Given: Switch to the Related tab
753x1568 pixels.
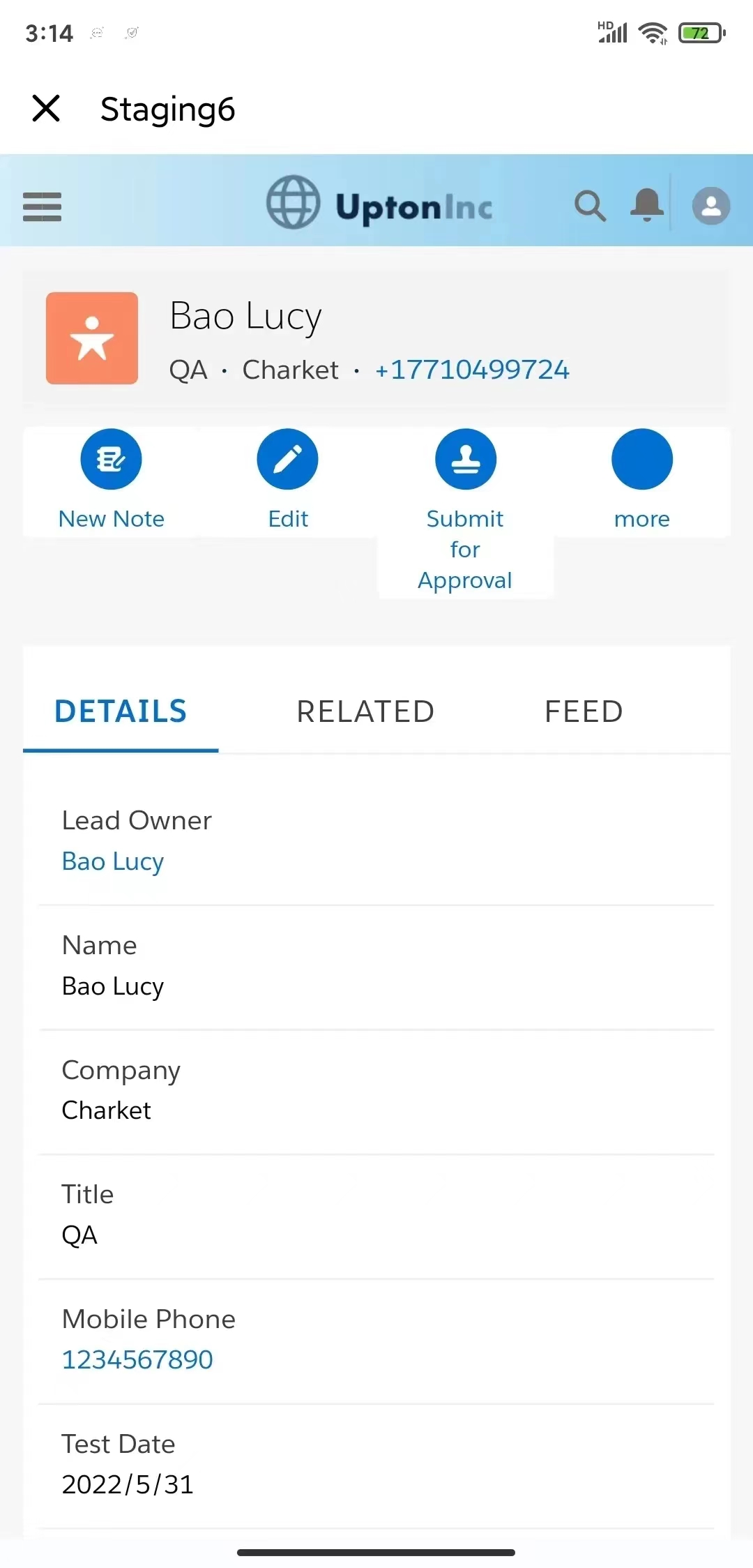Looking at the screenshot, I should pyautogui.click(x=365, y=711).
